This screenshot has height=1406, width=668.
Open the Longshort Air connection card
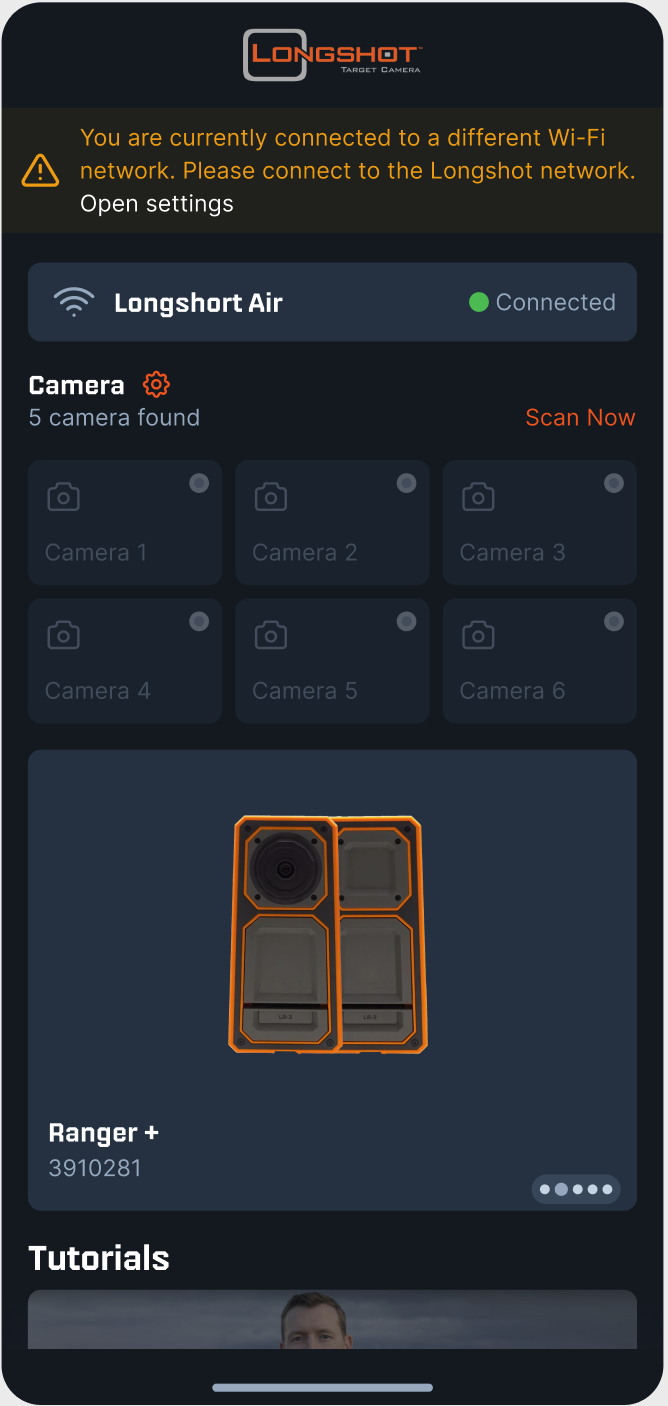pyautogui.click(x=332, y=302)
